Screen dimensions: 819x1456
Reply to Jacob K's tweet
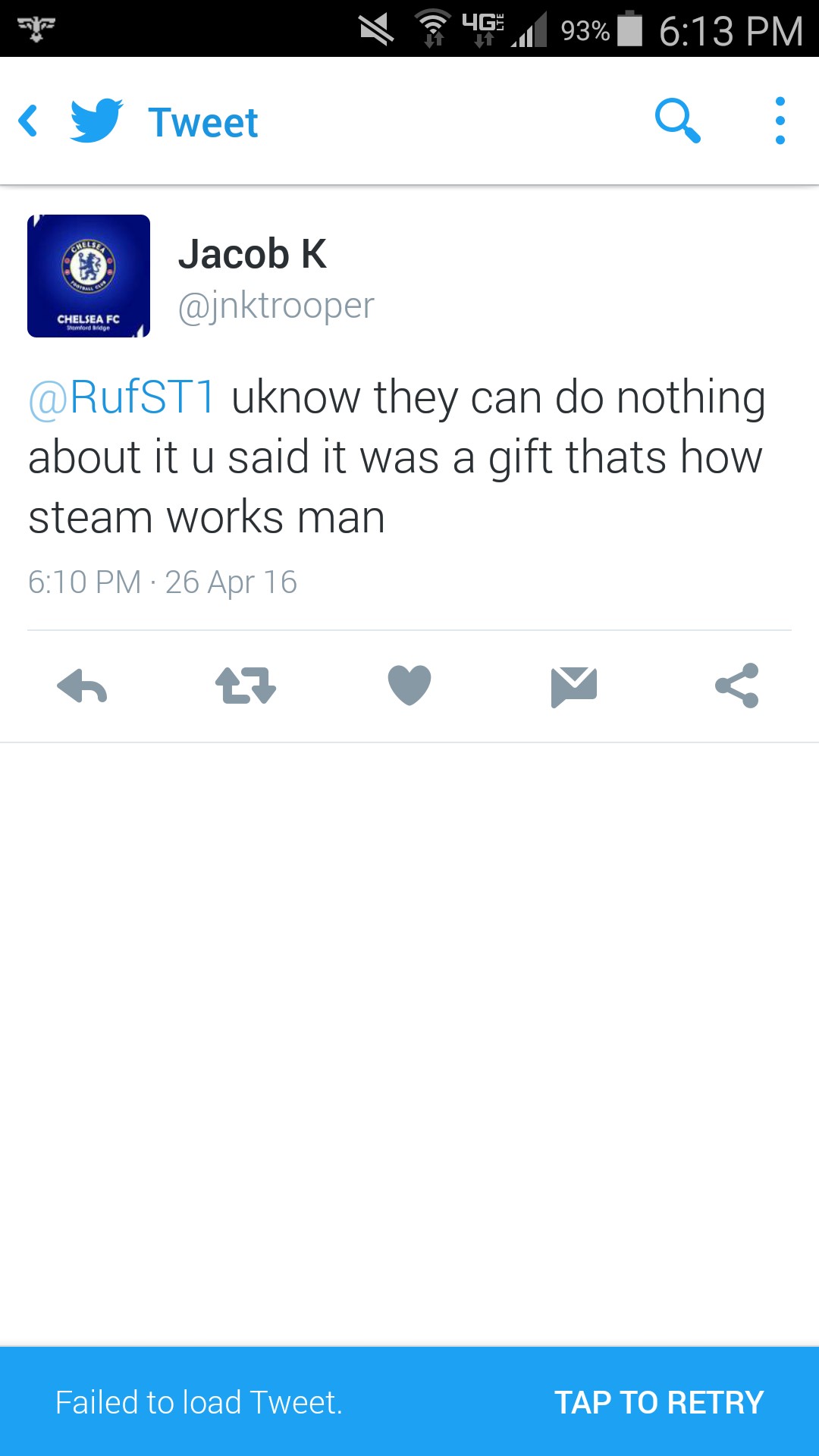pyautogui.click(x=82, y=686)
